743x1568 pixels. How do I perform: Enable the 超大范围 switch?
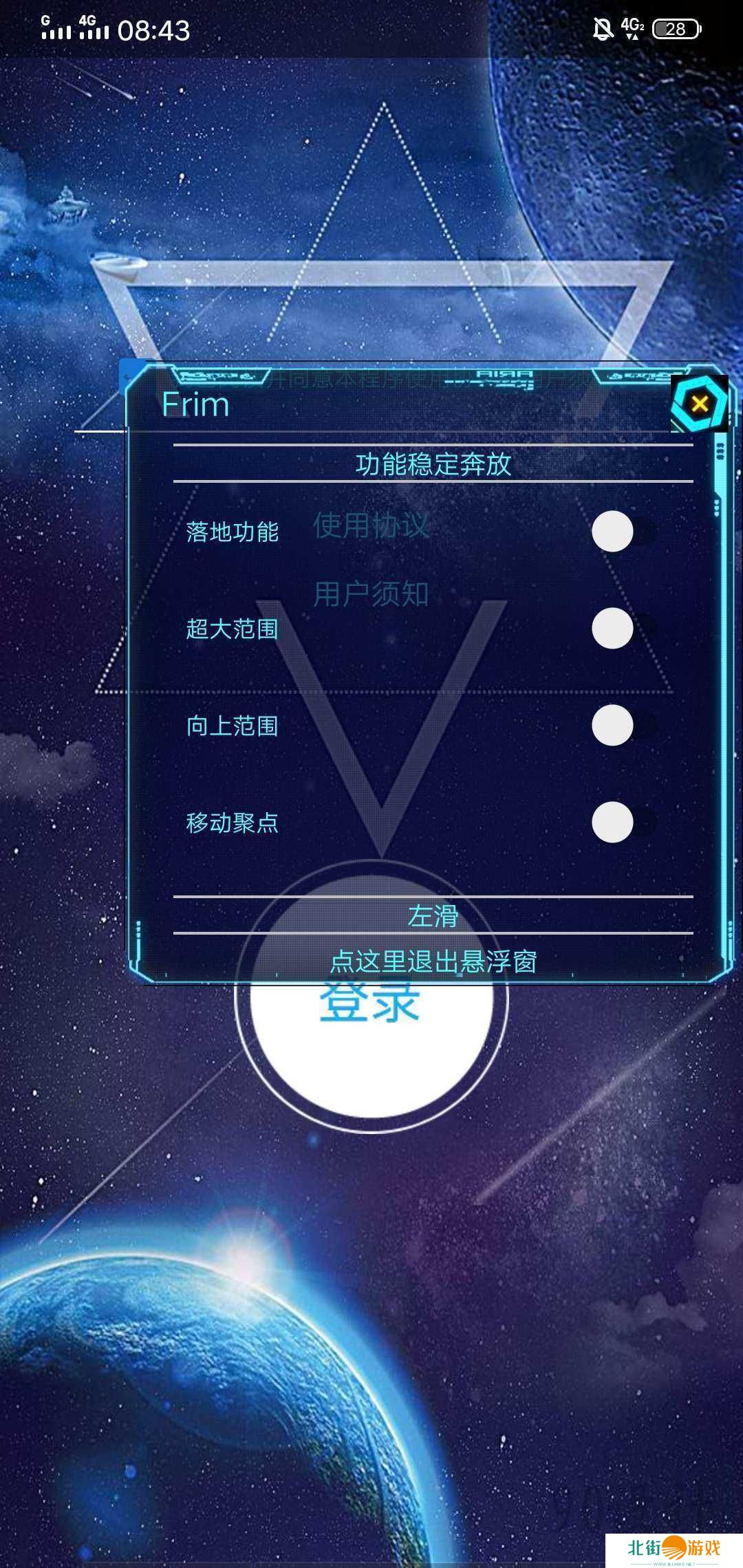click(623, 628)
